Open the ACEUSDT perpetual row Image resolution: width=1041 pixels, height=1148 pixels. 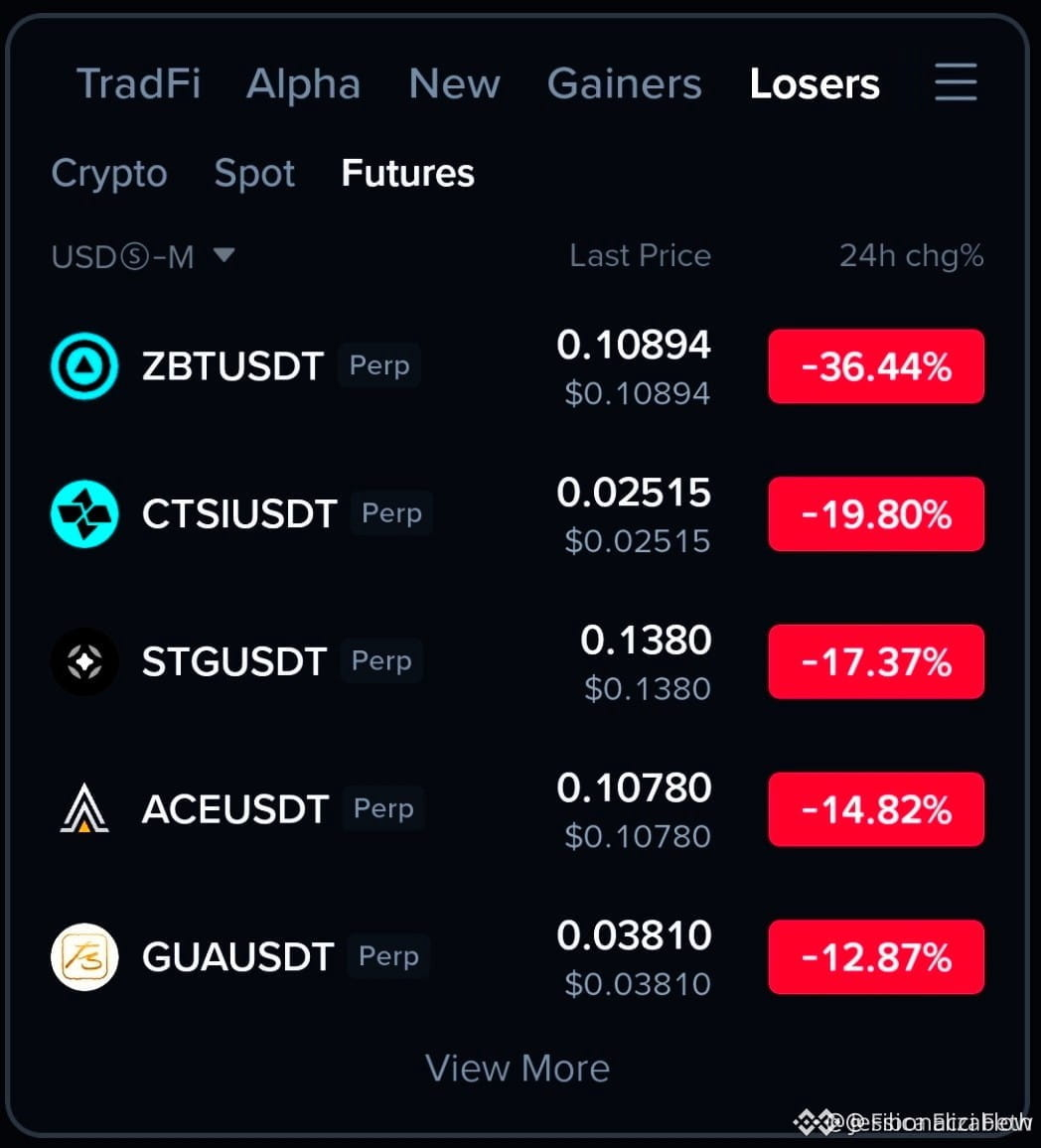tap(518, 809)
